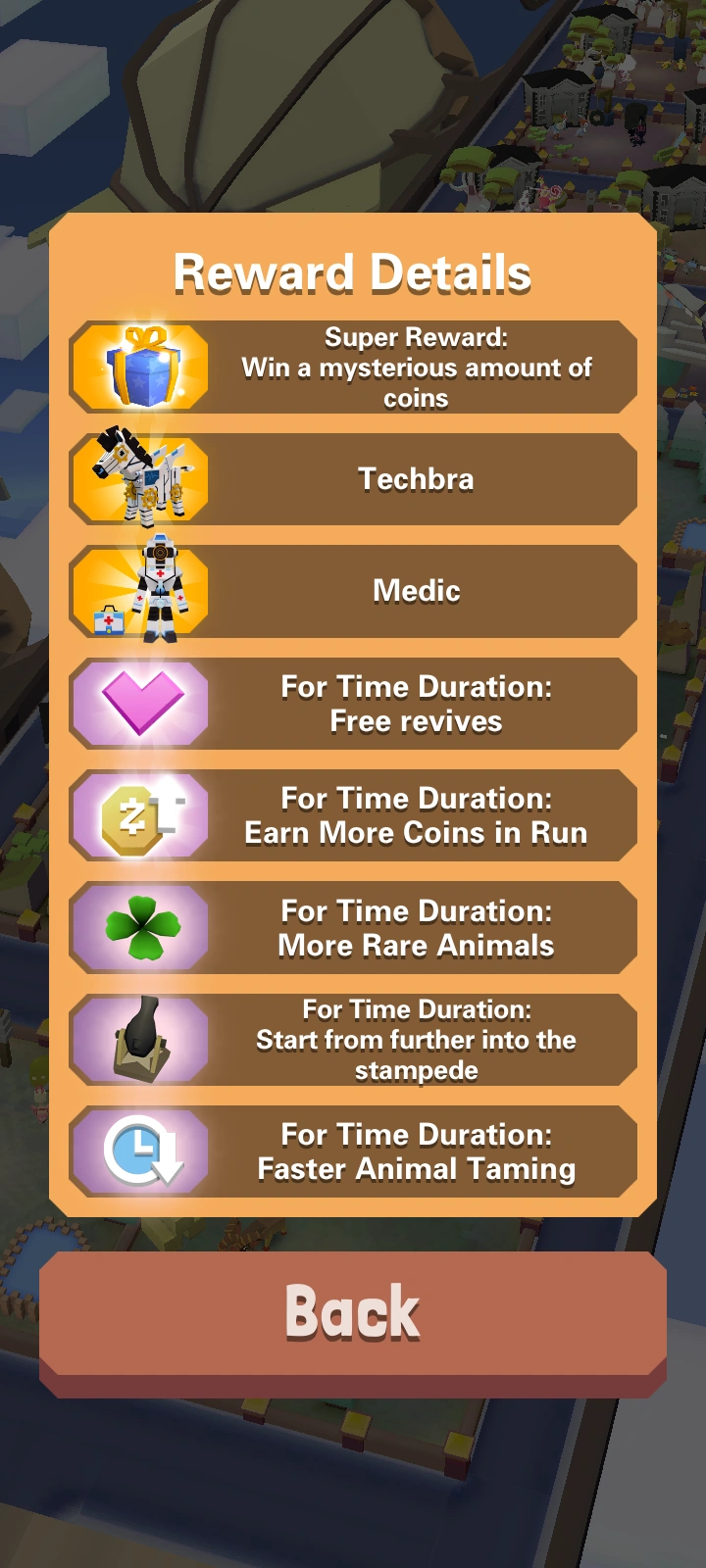Tap the Back button

[353, 1323]
